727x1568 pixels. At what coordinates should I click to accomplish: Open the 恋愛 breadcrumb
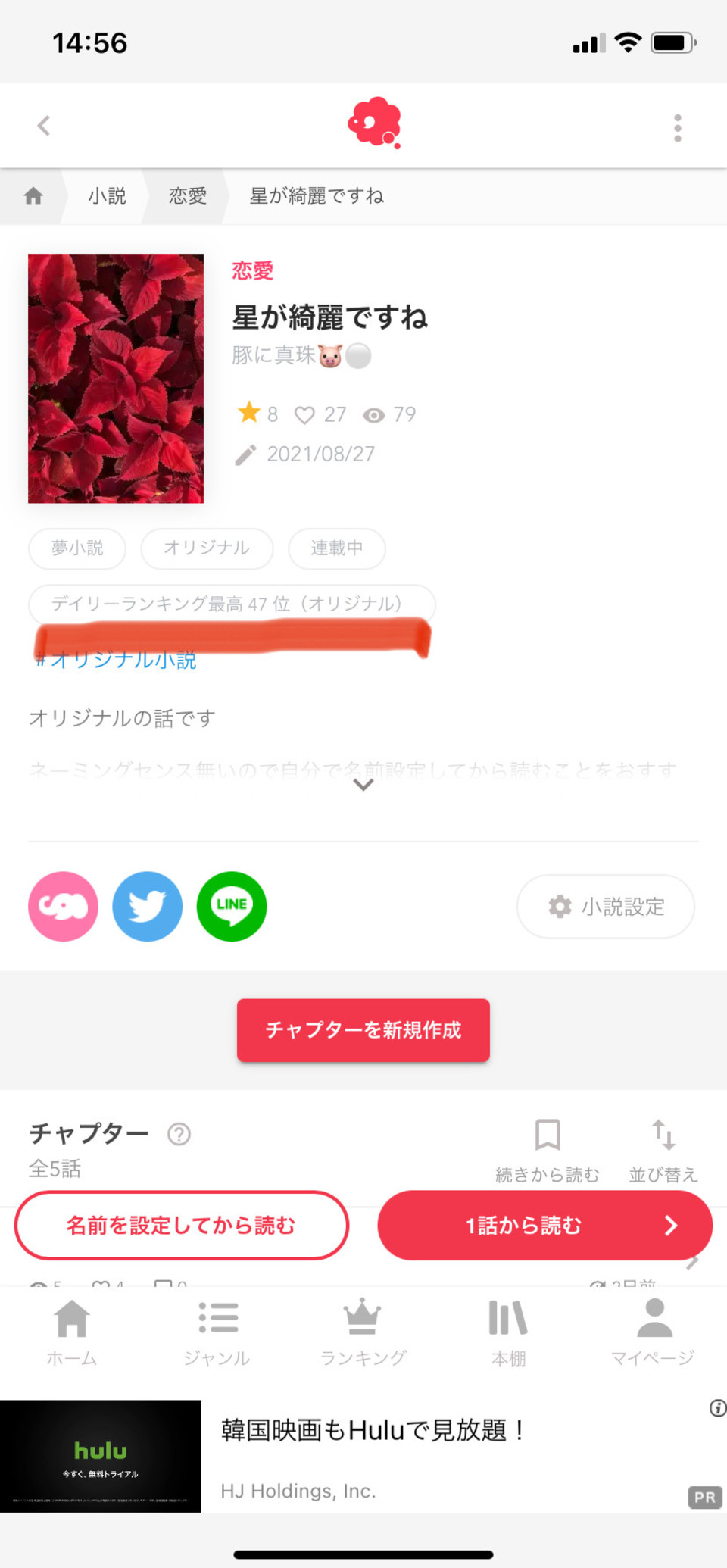188,196
